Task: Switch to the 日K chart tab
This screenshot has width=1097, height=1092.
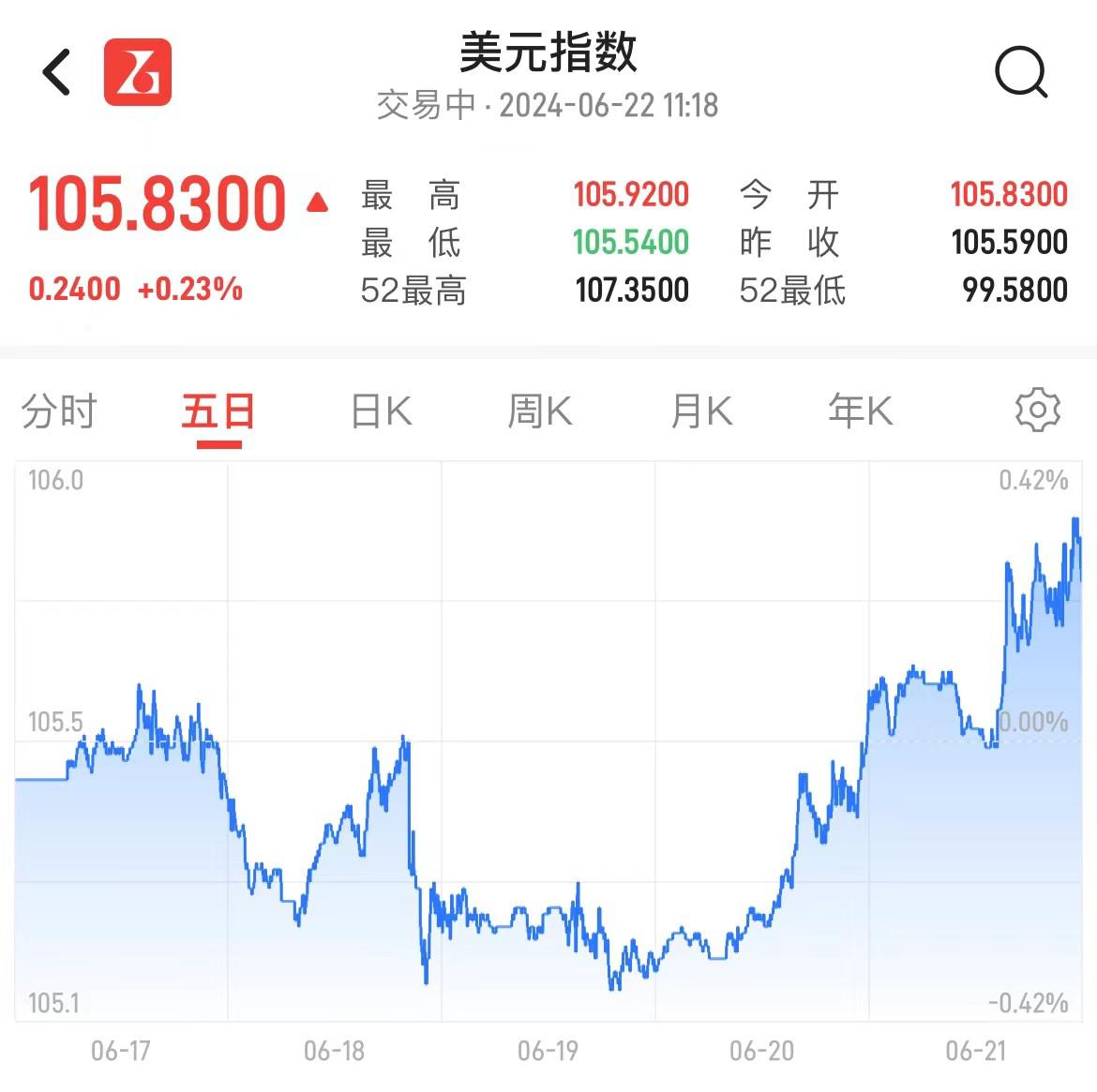Action: (380, 411)
